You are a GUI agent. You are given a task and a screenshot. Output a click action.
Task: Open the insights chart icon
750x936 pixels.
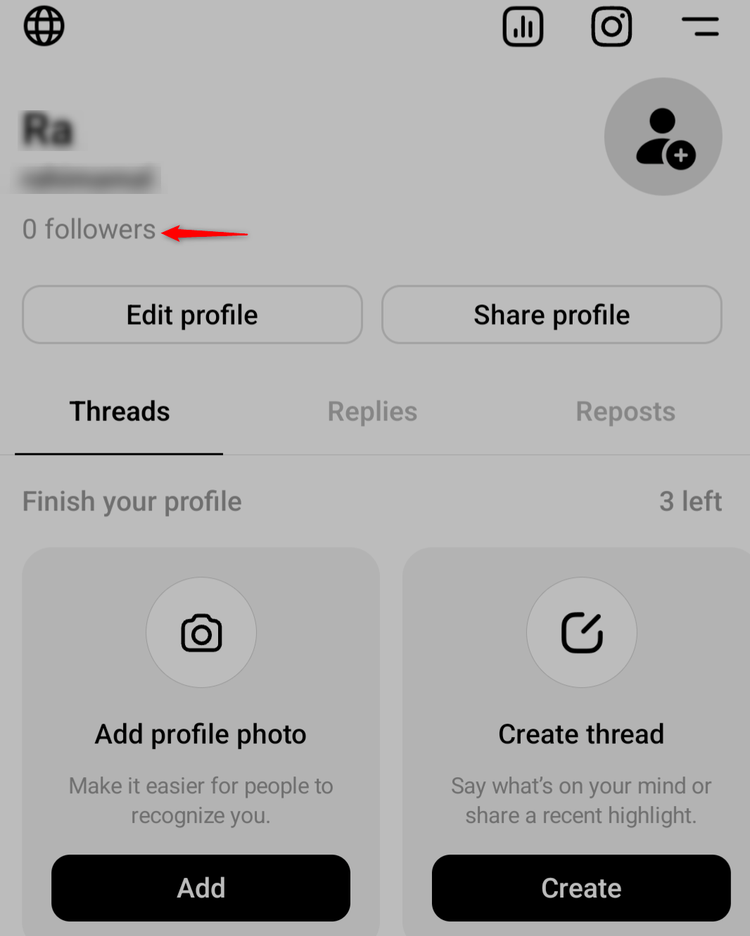pyautogui.click(x=523, y=26)
